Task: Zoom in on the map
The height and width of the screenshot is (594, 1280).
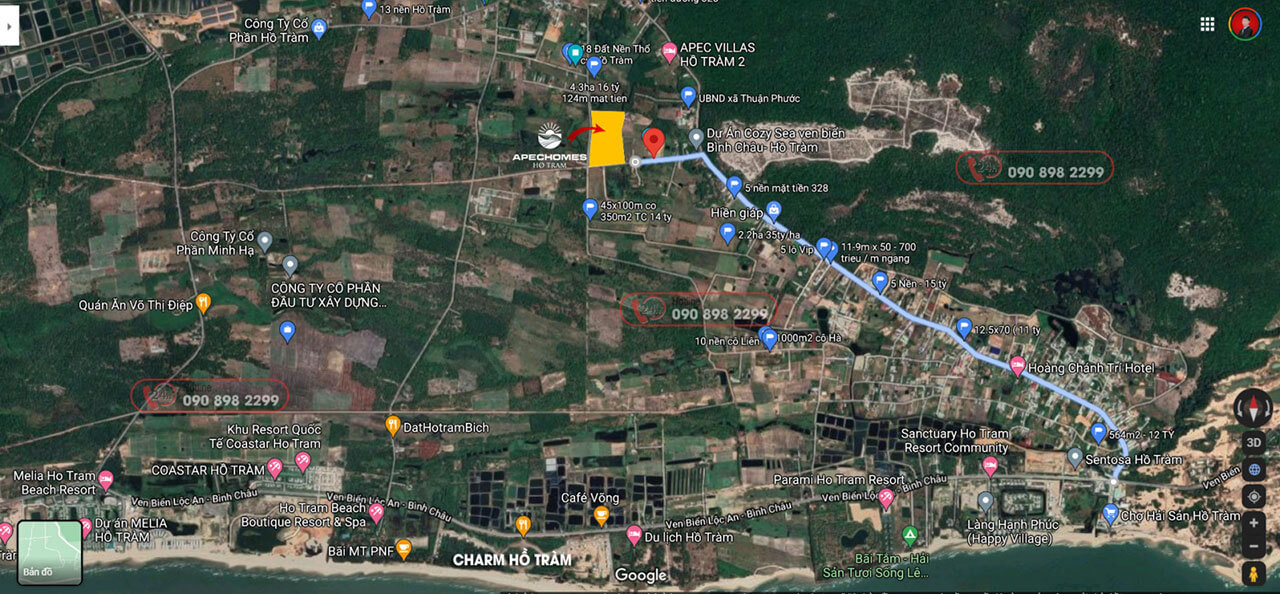Action: (1254, 523)
